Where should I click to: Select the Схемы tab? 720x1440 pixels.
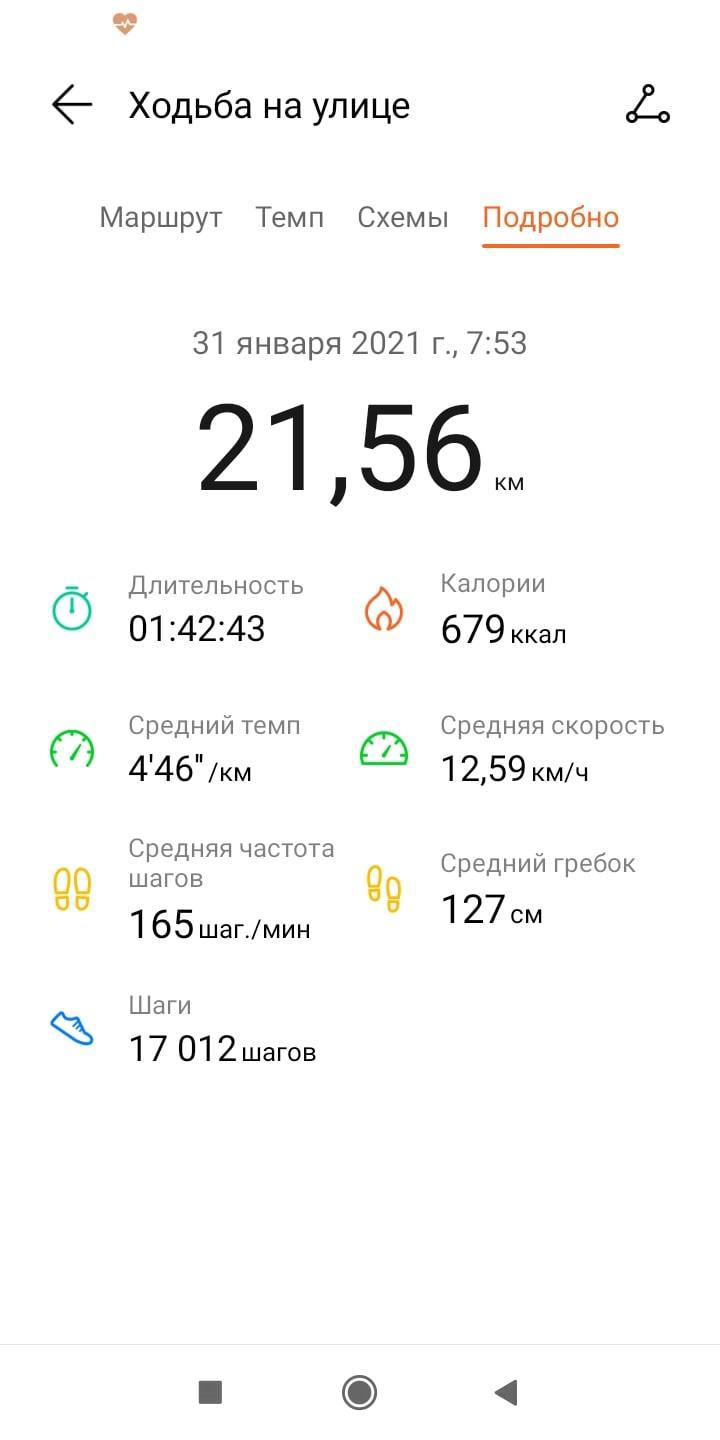(403, 217)
